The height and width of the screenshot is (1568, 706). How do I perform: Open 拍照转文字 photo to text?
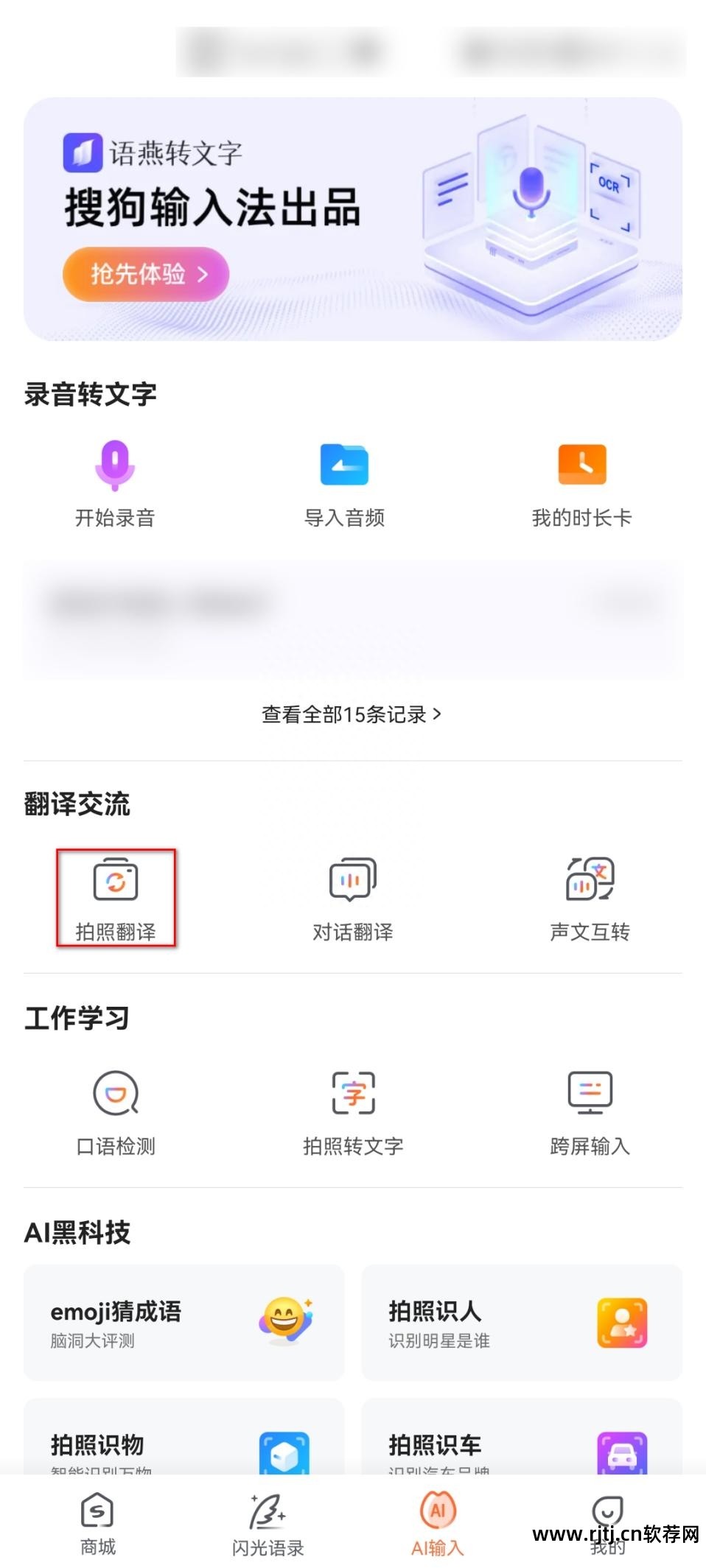click(353, 1112)
